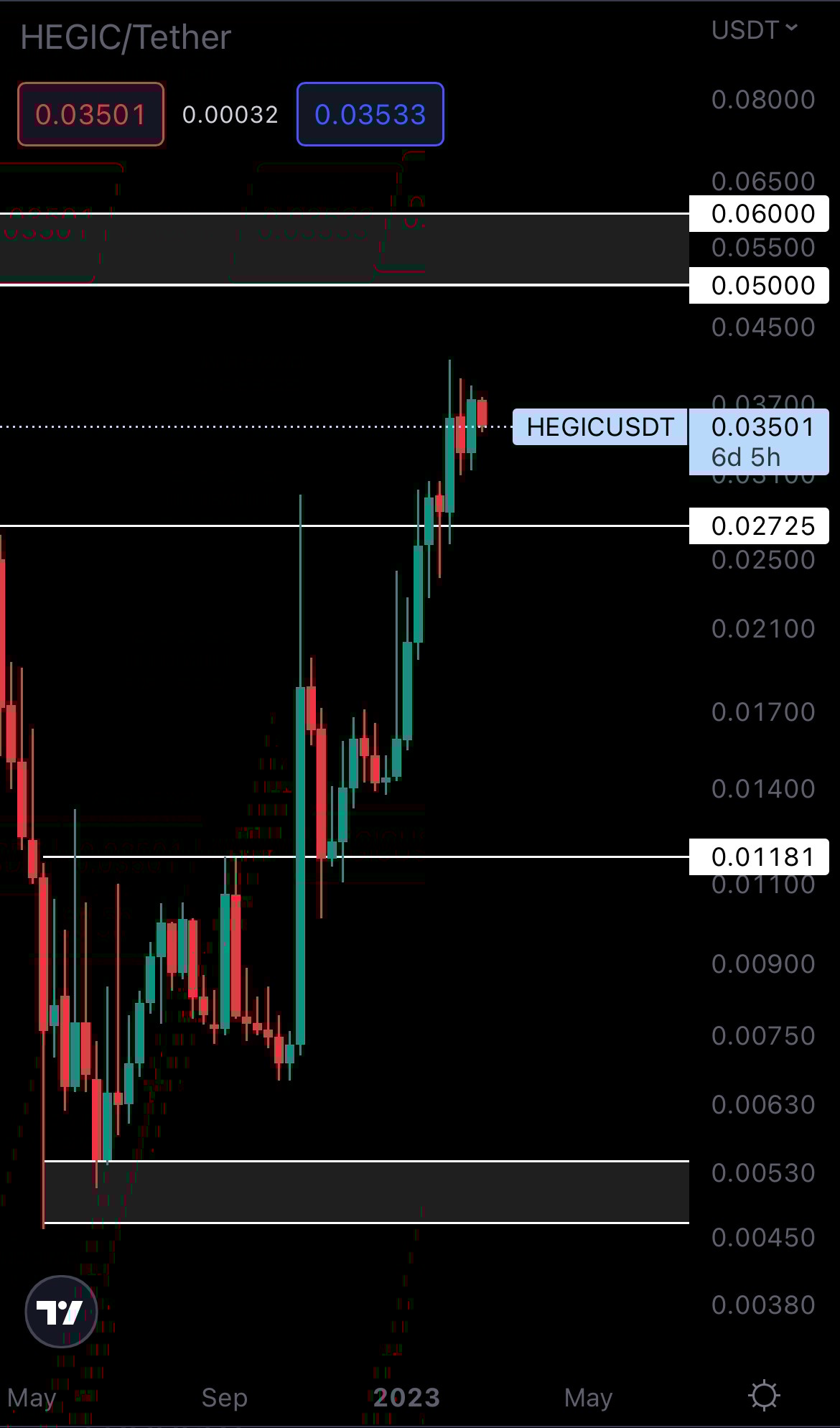The height and width of the screenshot is (1428, 840).
Task: Tap the red sell price 0.03501 button
Action: pos(90,115)
